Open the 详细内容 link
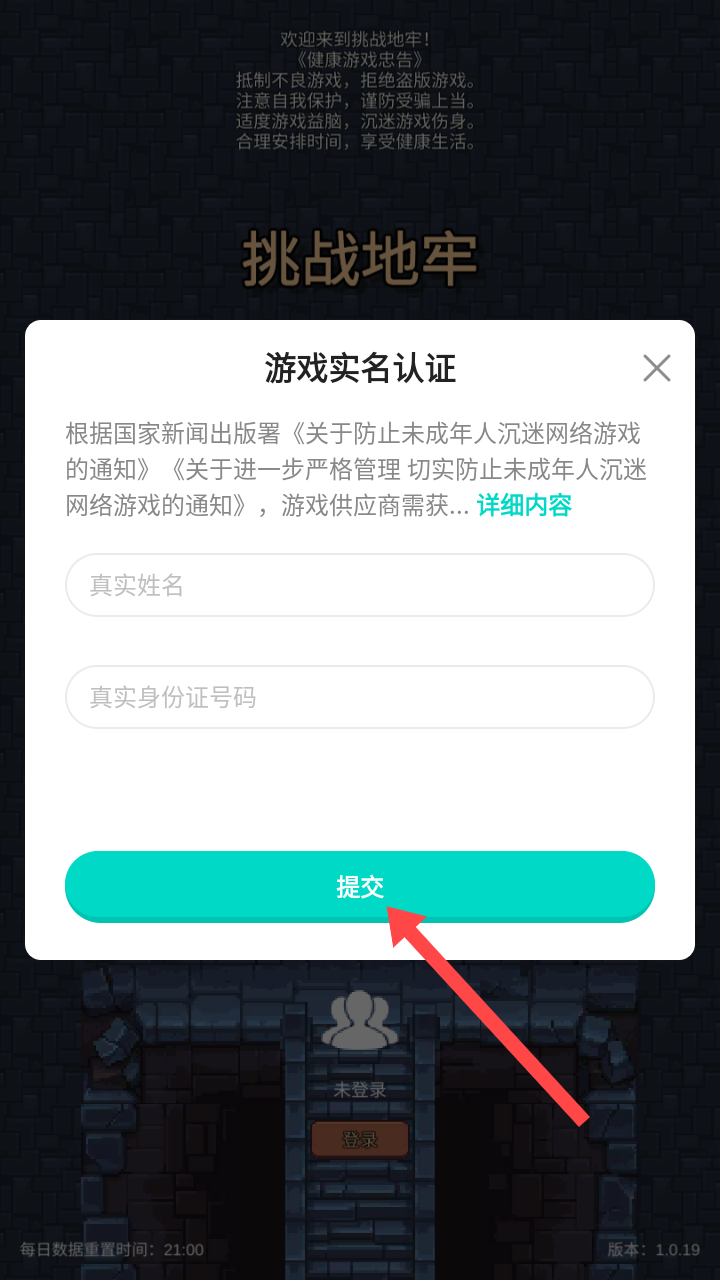Image resolution: width=720 pixels, height=1280 pixels. coord(524,505)
